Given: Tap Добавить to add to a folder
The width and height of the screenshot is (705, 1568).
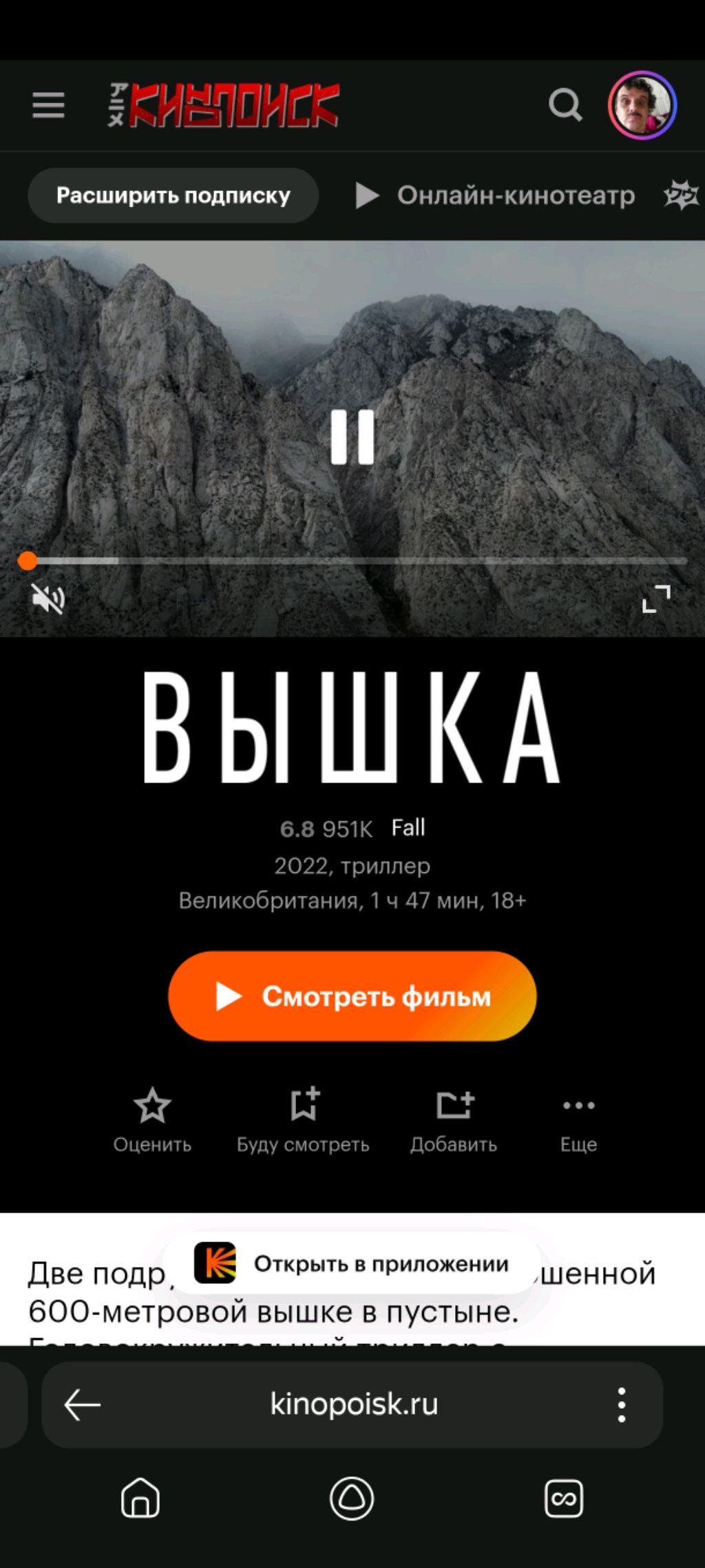Looking at the screenshot, I should 454,1120.
